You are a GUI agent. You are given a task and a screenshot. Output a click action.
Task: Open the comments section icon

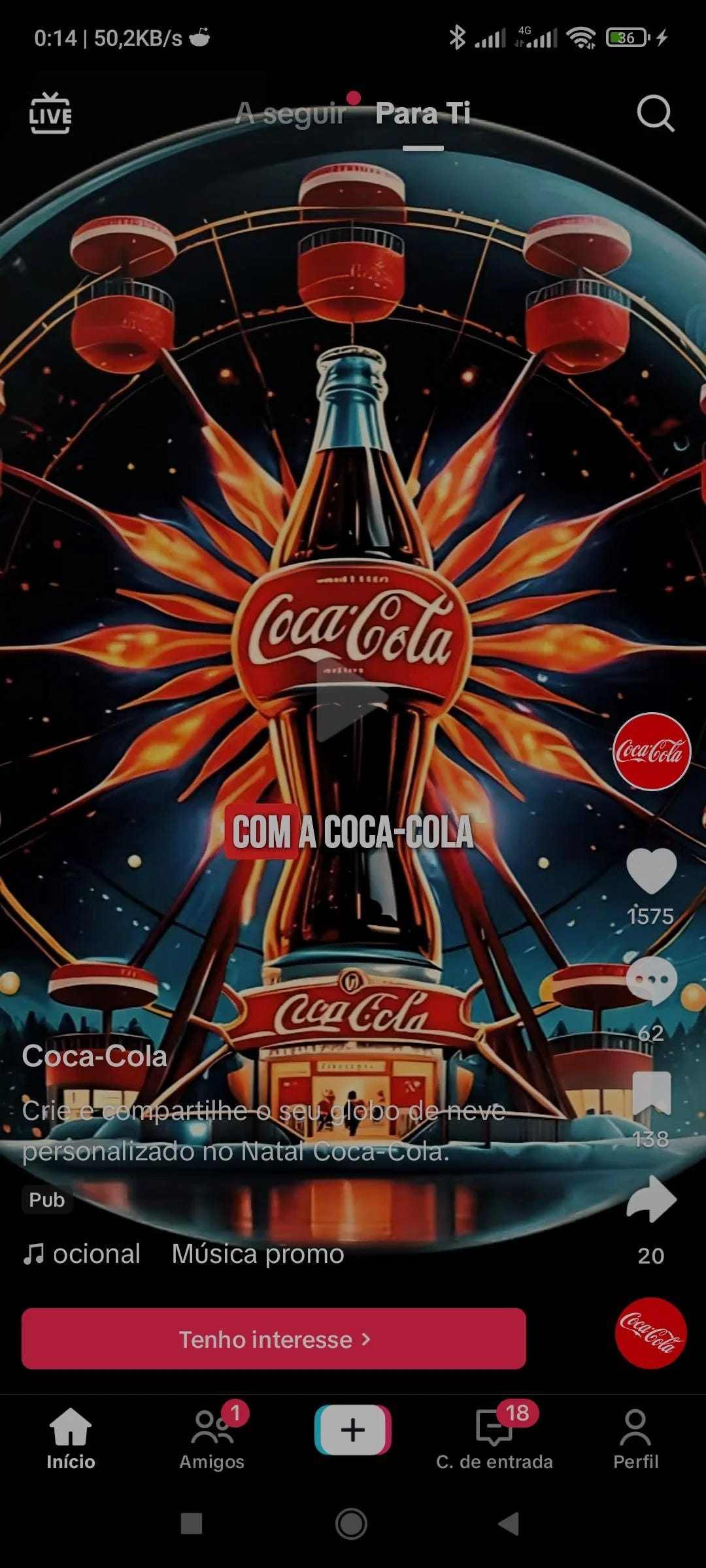pos(651,980)
